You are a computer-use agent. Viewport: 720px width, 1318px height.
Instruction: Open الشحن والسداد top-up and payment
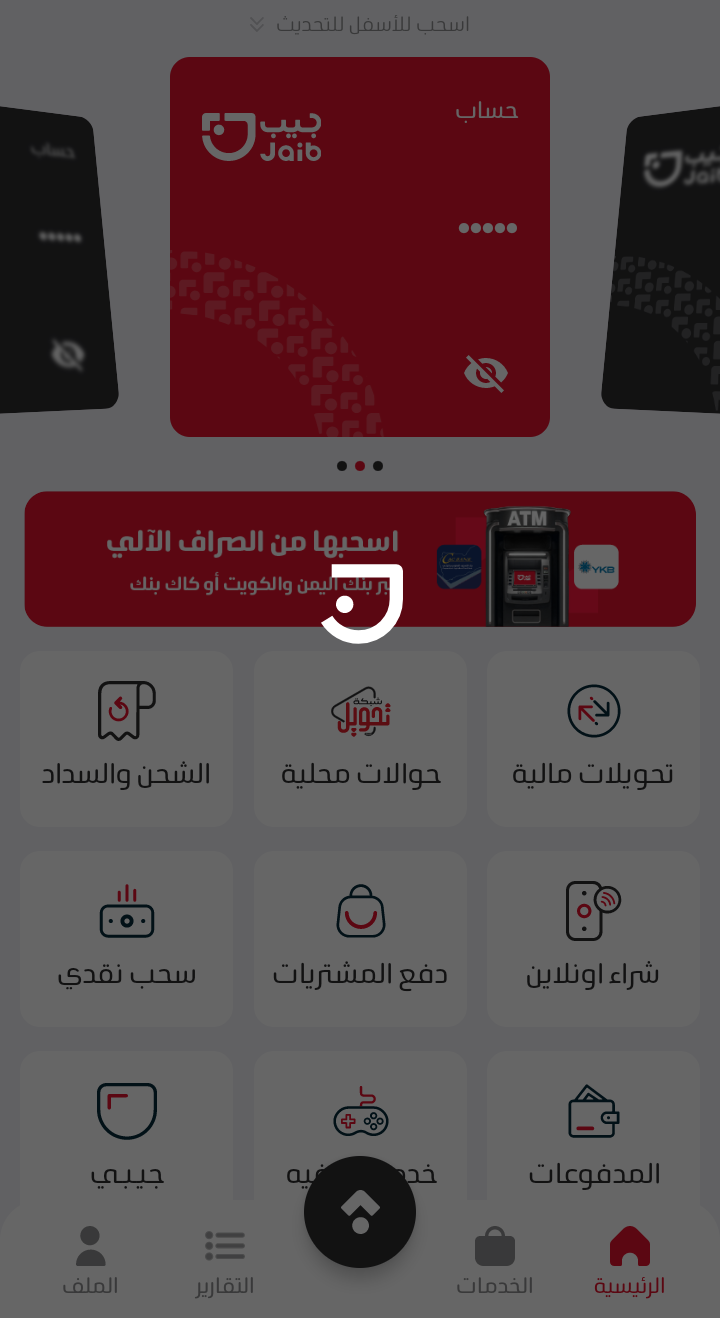(126, 739)
